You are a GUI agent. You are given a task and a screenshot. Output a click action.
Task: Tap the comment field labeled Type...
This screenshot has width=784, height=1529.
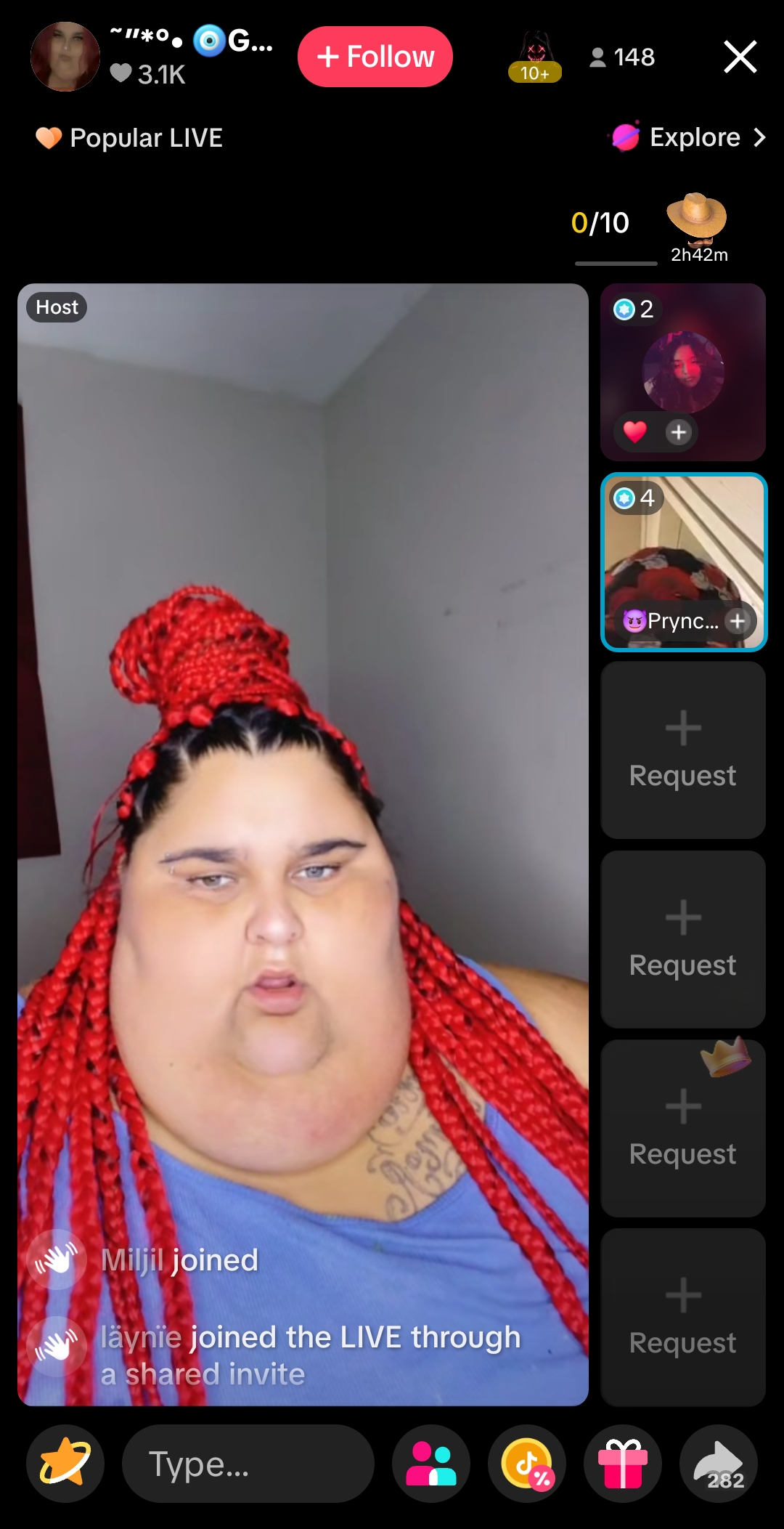(247, 1464)
